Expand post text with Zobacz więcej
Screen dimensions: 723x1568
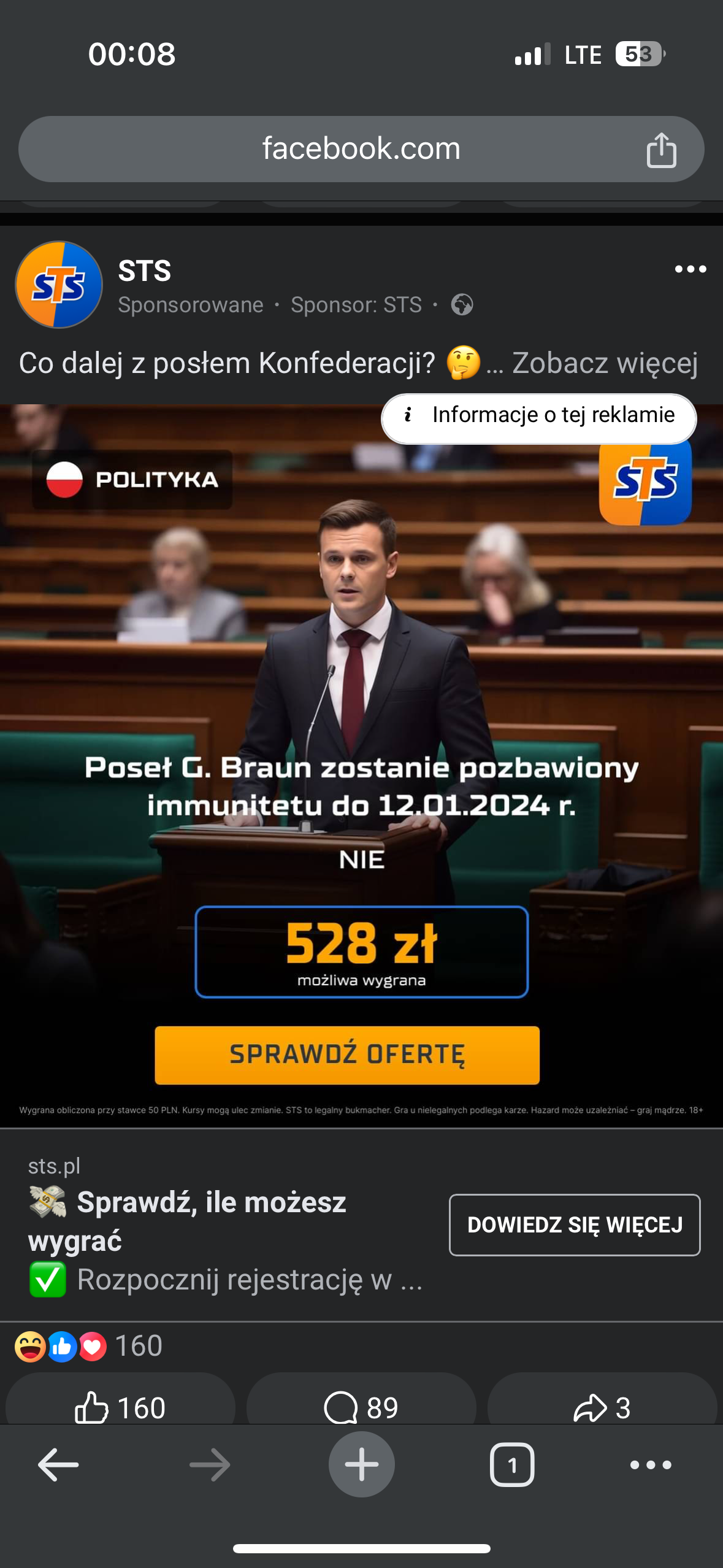pos(604,363)
